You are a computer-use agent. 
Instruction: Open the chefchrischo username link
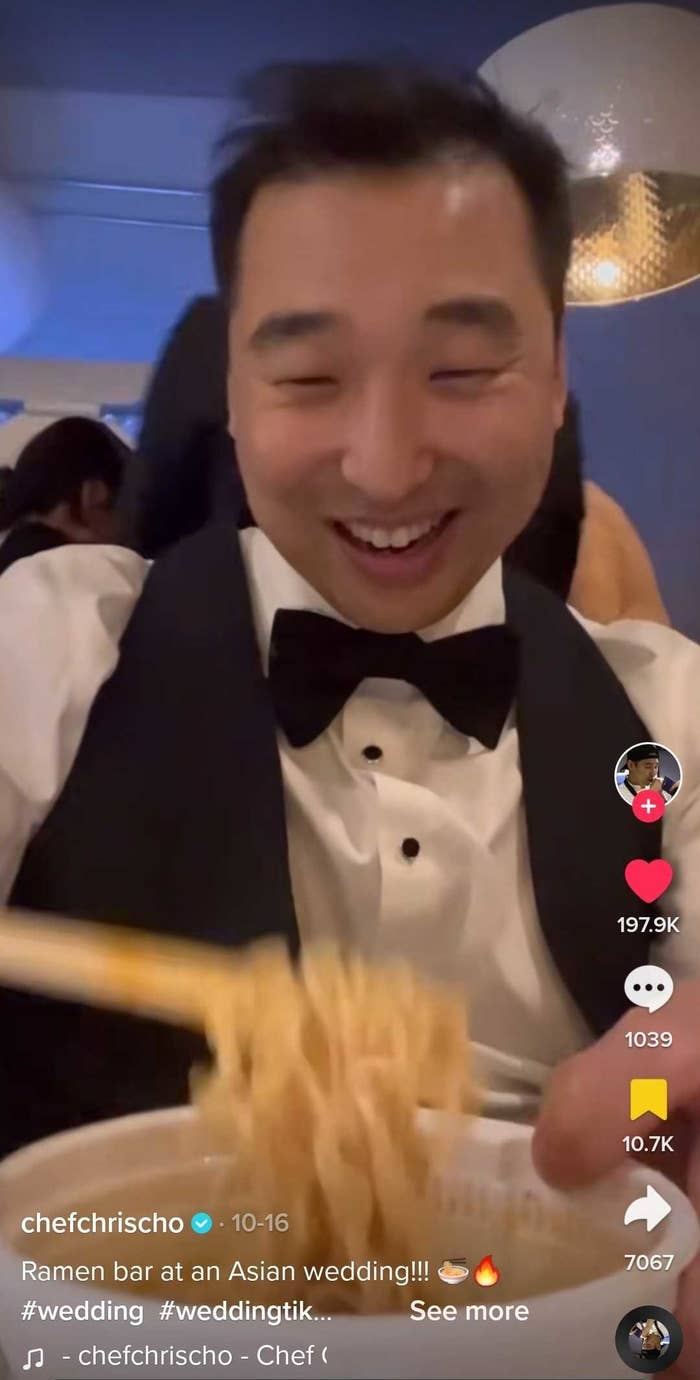pyautogui.click(x=102, y=1222)
